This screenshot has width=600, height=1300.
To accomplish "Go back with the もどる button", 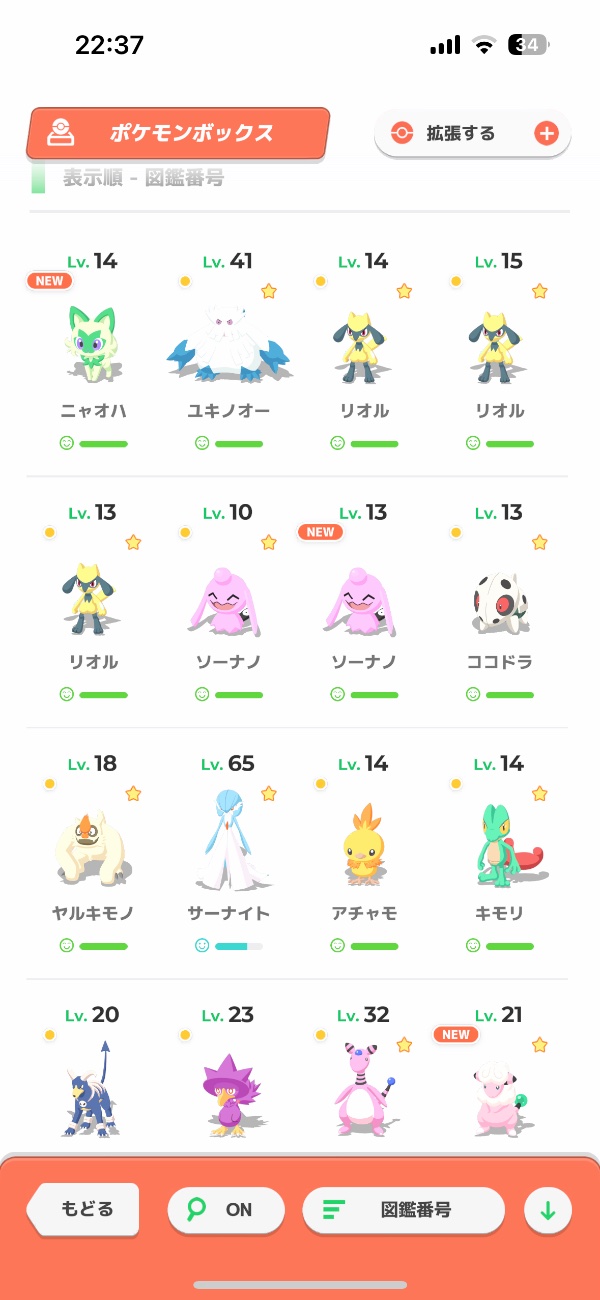I will (x=86, y=1209).
